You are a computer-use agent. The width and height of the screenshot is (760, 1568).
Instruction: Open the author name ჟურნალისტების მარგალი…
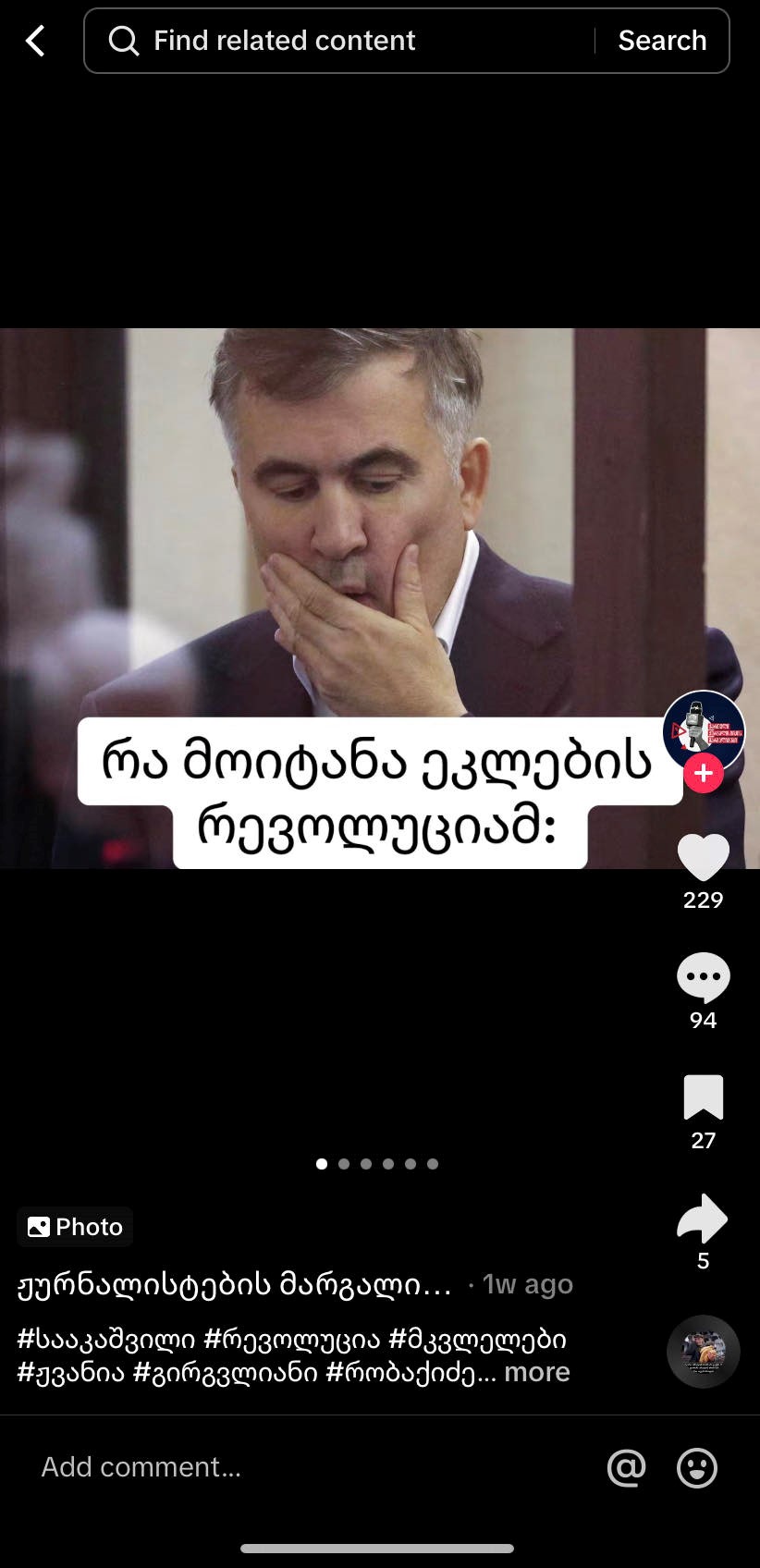[235, 1284]
